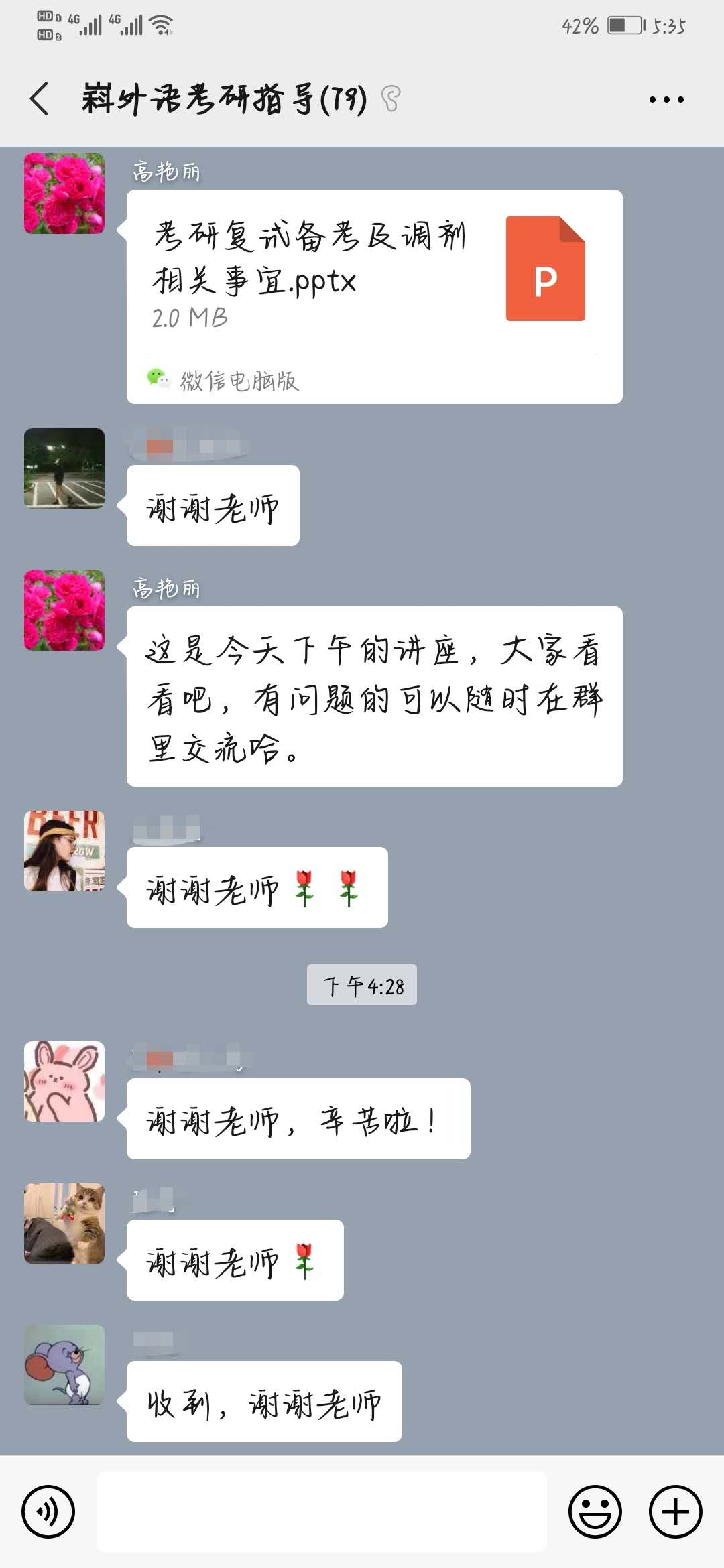724x1568 pixels.
Task: Tap the 下午4:28 timestamp
Action: (x=362, y=985)
